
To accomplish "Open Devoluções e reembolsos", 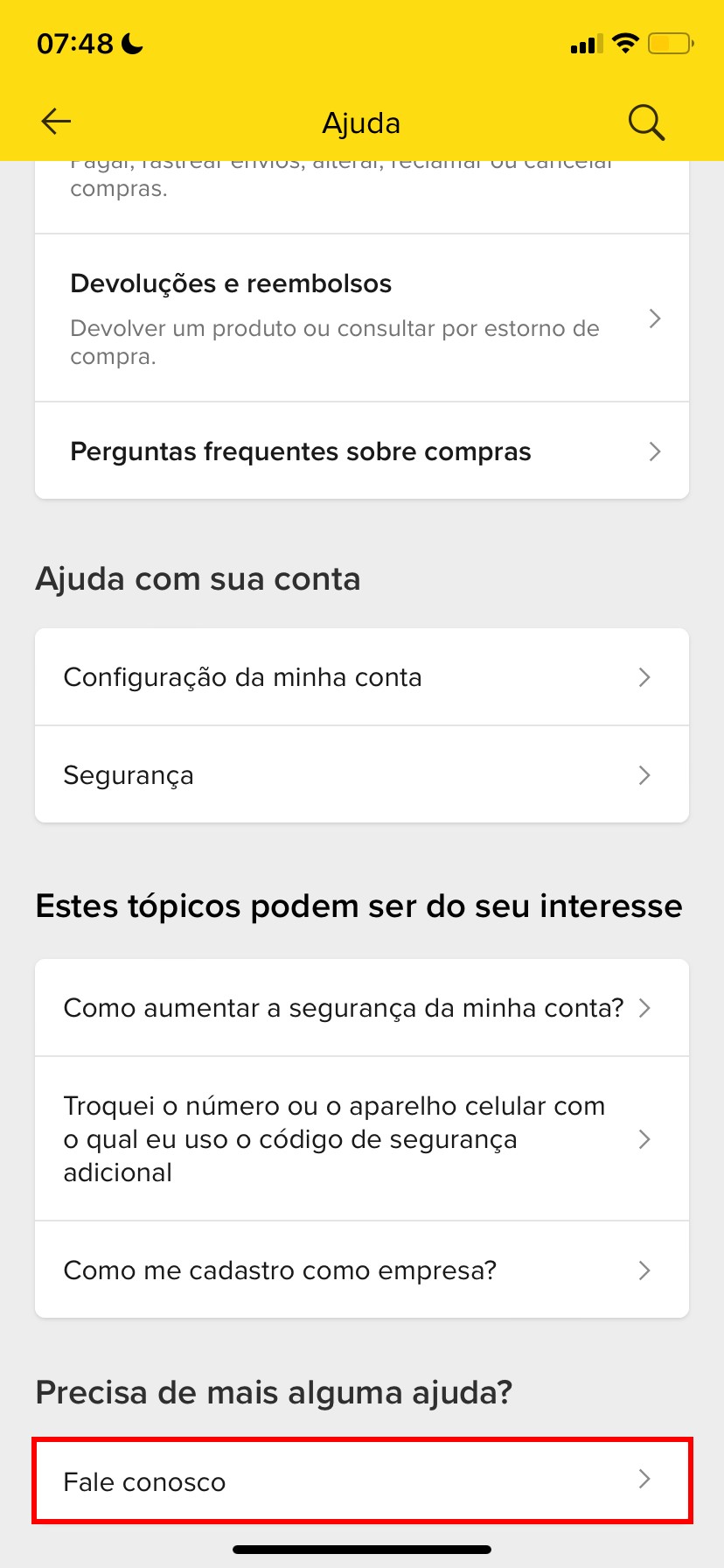I will click(x=362, y=318).
